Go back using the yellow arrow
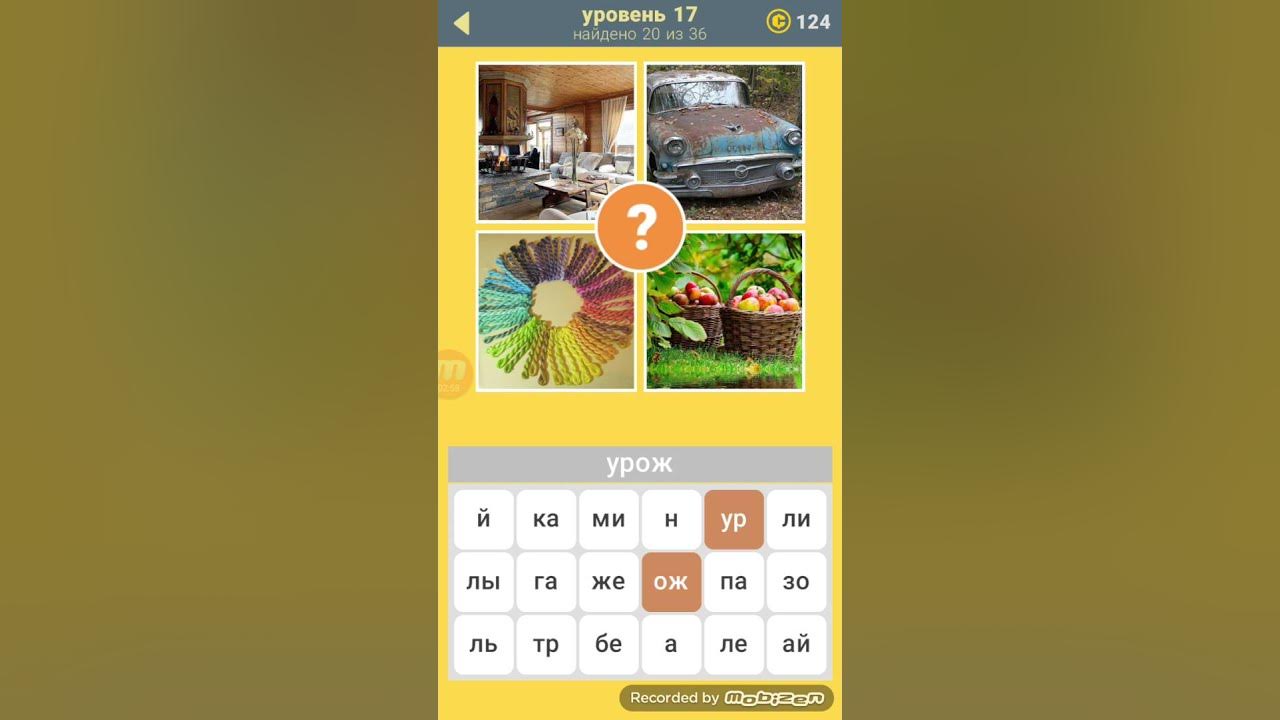The width and height of the screenshot is (1280, 720). (461, 23)
